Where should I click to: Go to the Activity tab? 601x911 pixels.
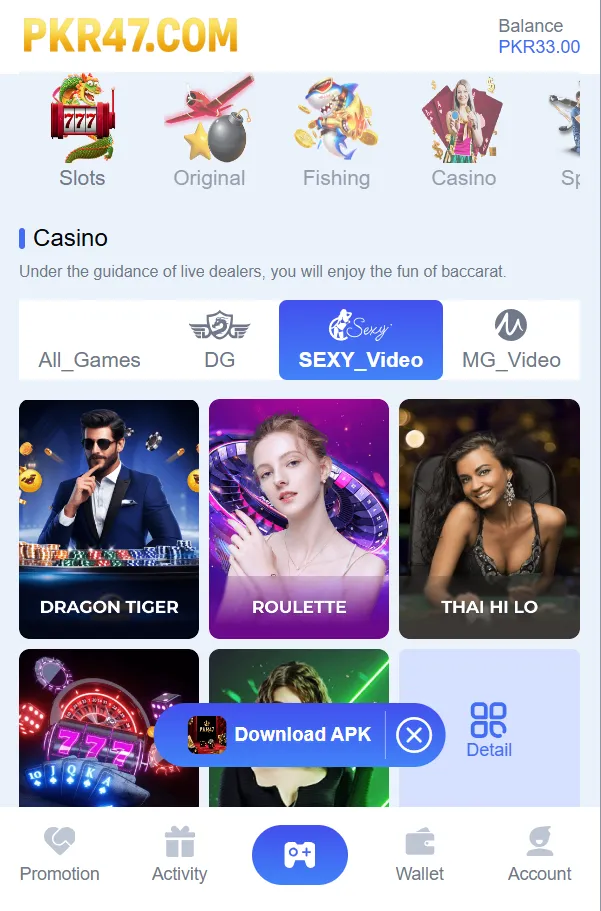pos(180,856)
